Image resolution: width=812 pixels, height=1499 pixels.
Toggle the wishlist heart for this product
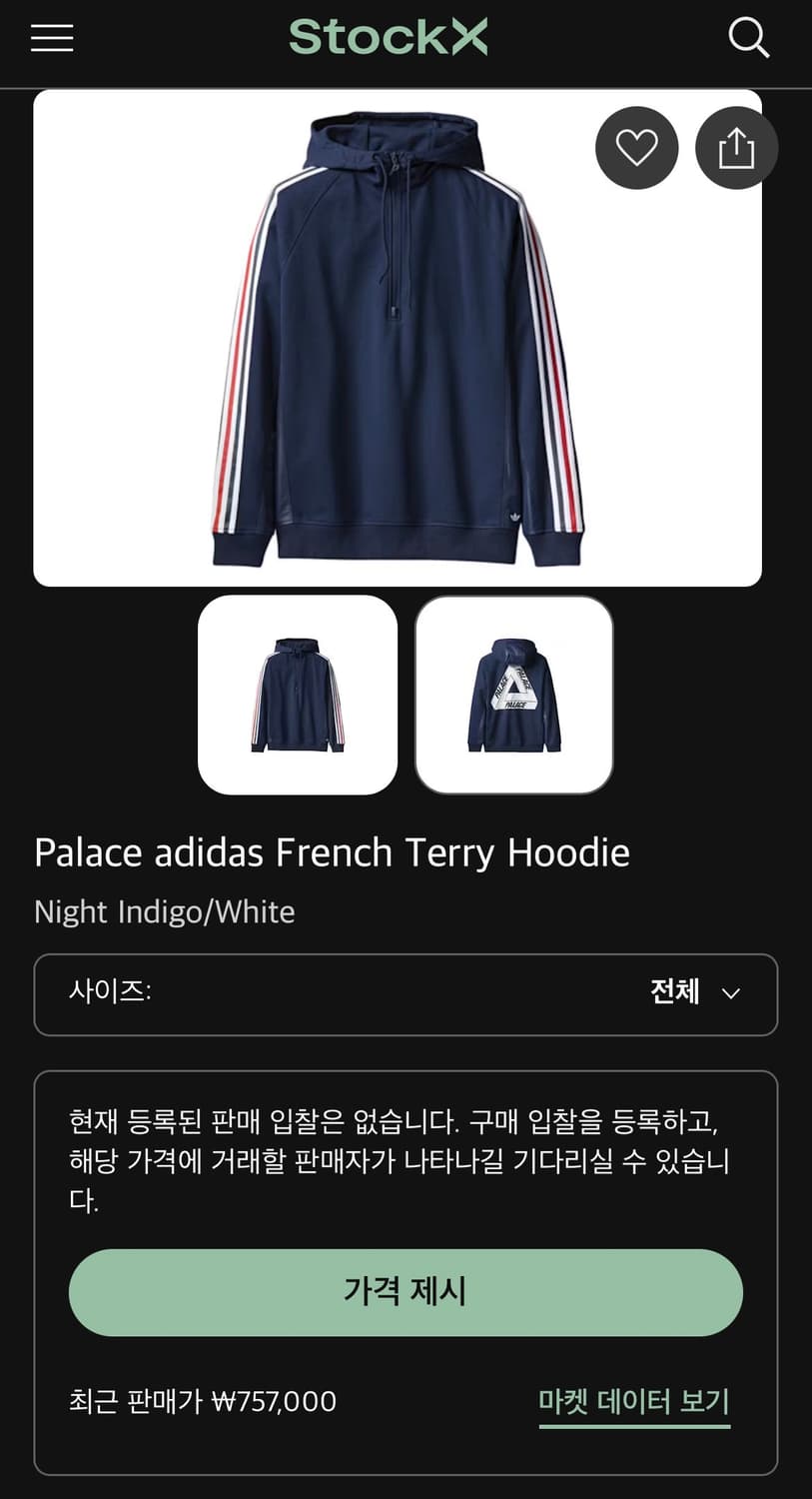coord(636,147)
